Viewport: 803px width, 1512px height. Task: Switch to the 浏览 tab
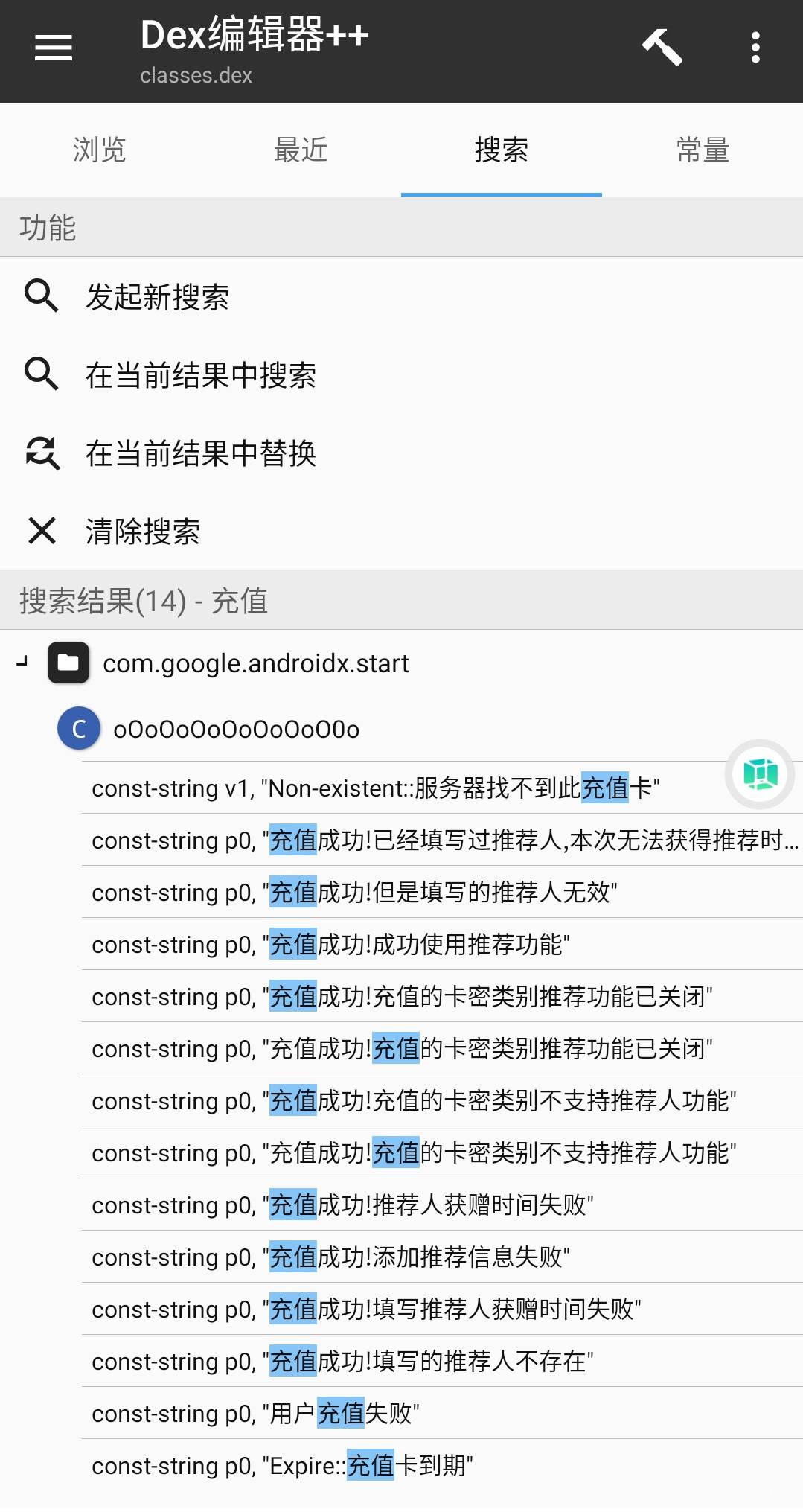(x=100, y=150)
